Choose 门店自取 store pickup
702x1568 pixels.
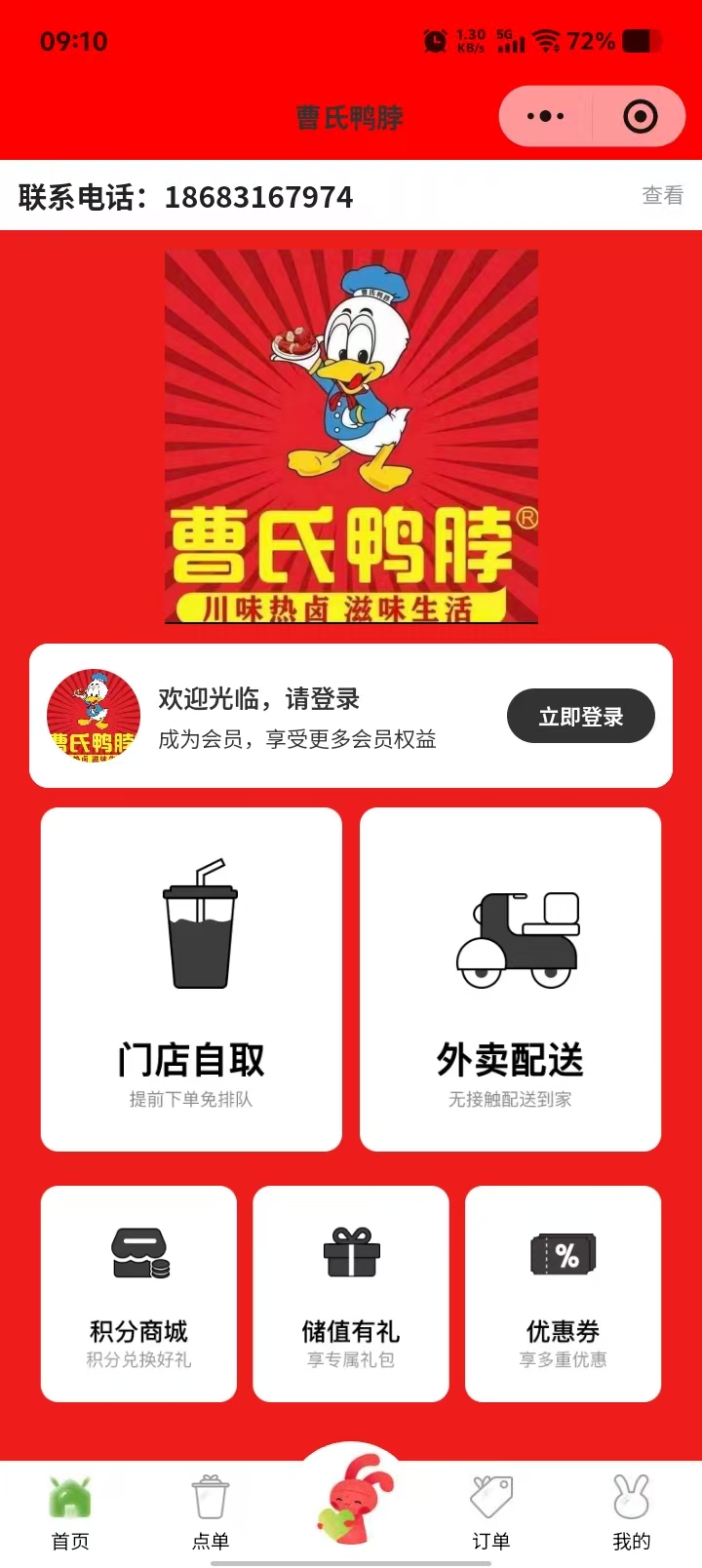(191, 979)
